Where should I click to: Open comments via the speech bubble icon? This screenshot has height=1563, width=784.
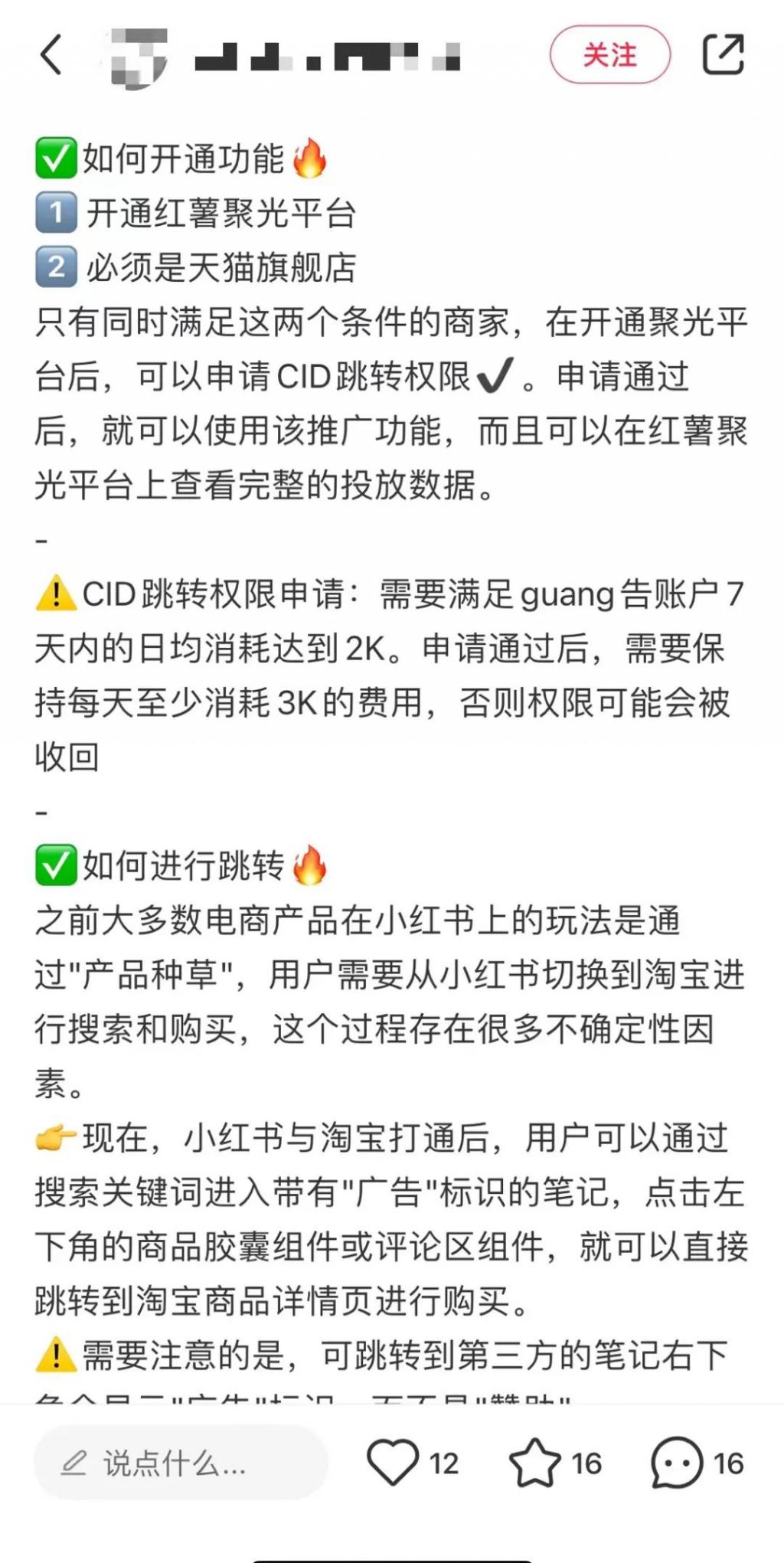pyautogui.click(x=677, y=1463)
